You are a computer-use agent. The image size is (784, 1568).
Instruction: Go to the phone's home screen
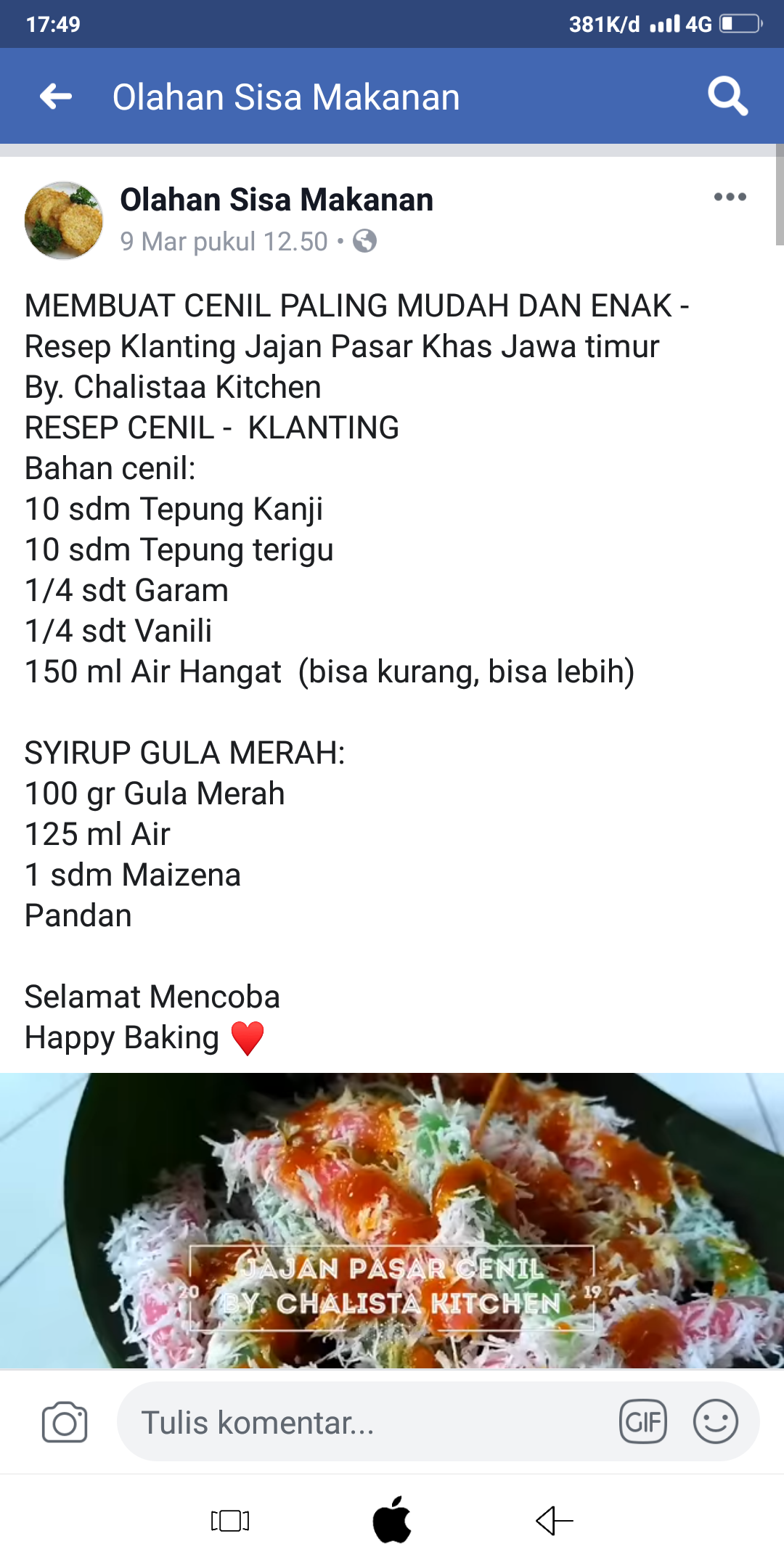(x=392, y=1520)
